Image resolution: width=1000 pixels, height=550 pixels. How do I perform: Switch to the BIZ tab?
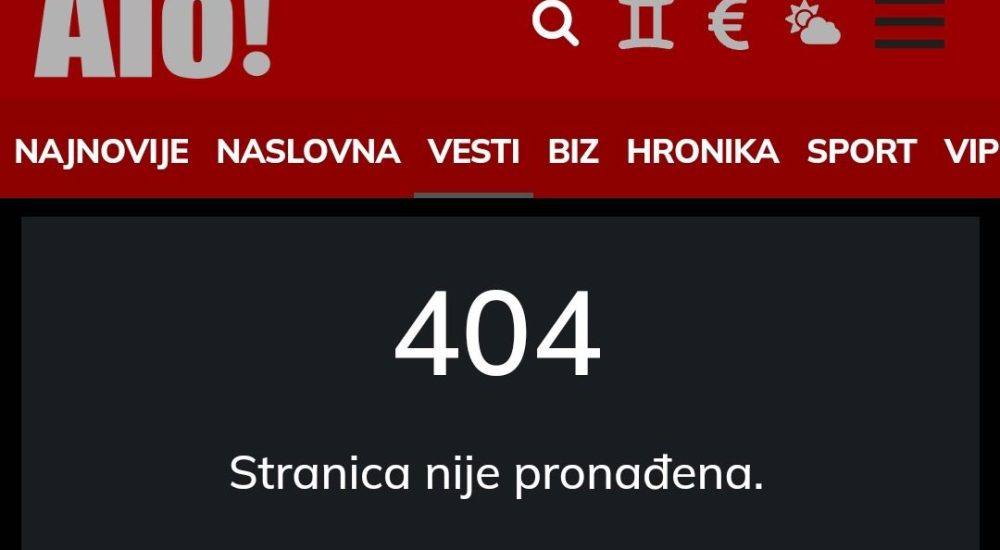[573, 152]
